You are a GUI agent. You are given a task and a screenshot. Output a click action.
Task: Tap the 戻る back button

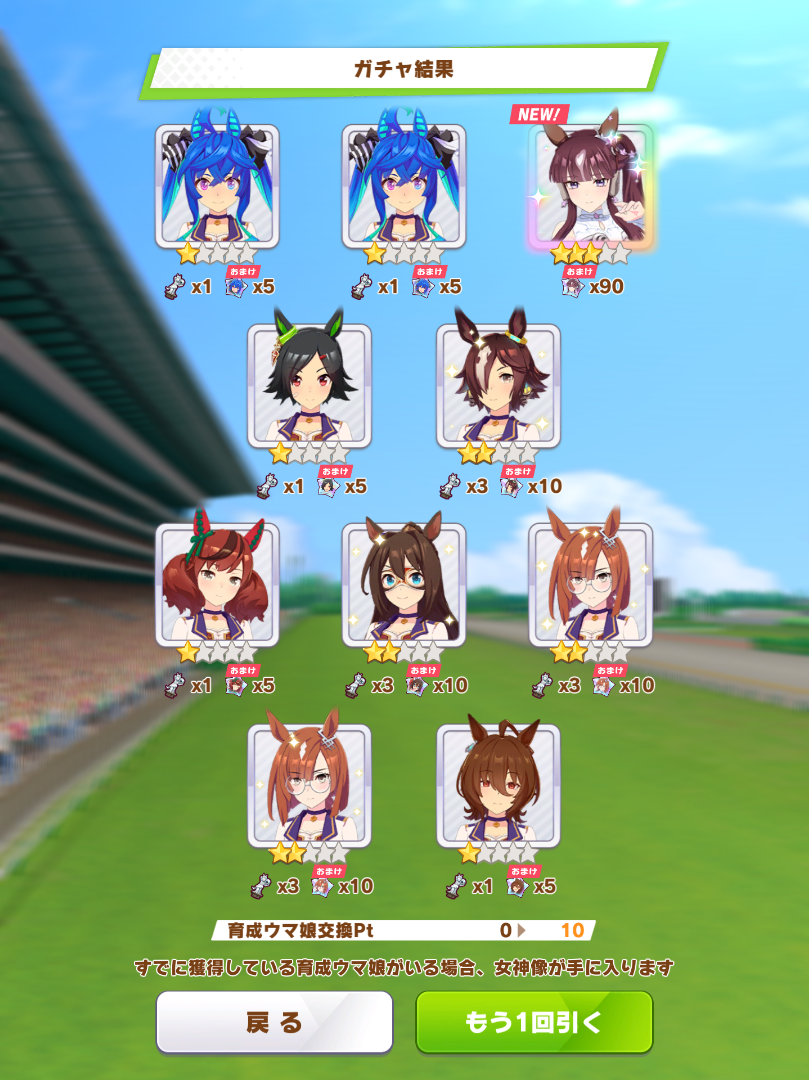pos(273,1022)
